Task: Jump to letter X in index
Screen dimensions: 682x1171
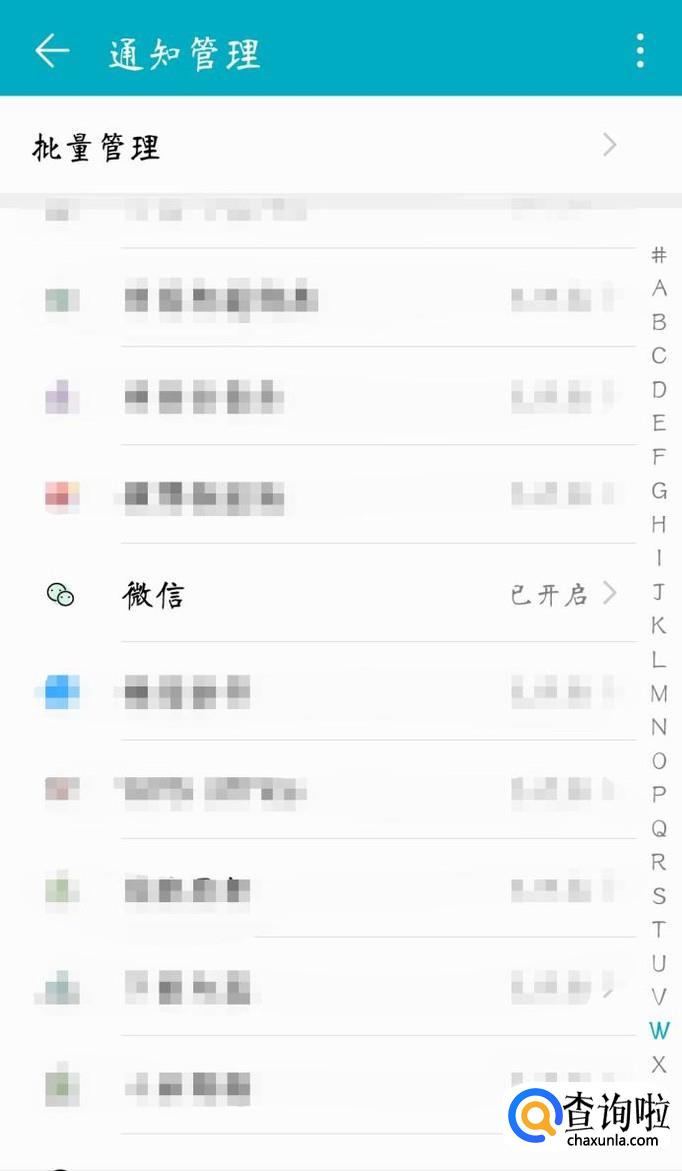Action: click(x=659, y=1064)
